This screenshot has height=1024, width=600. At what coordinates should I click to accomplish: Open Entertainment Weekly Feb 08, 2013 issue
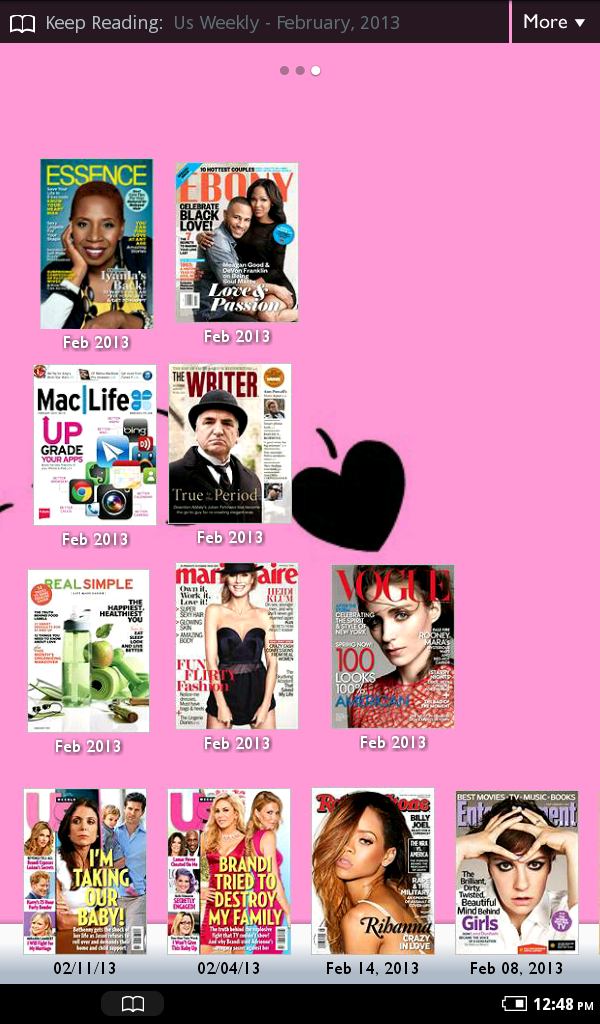coord(516,871)
